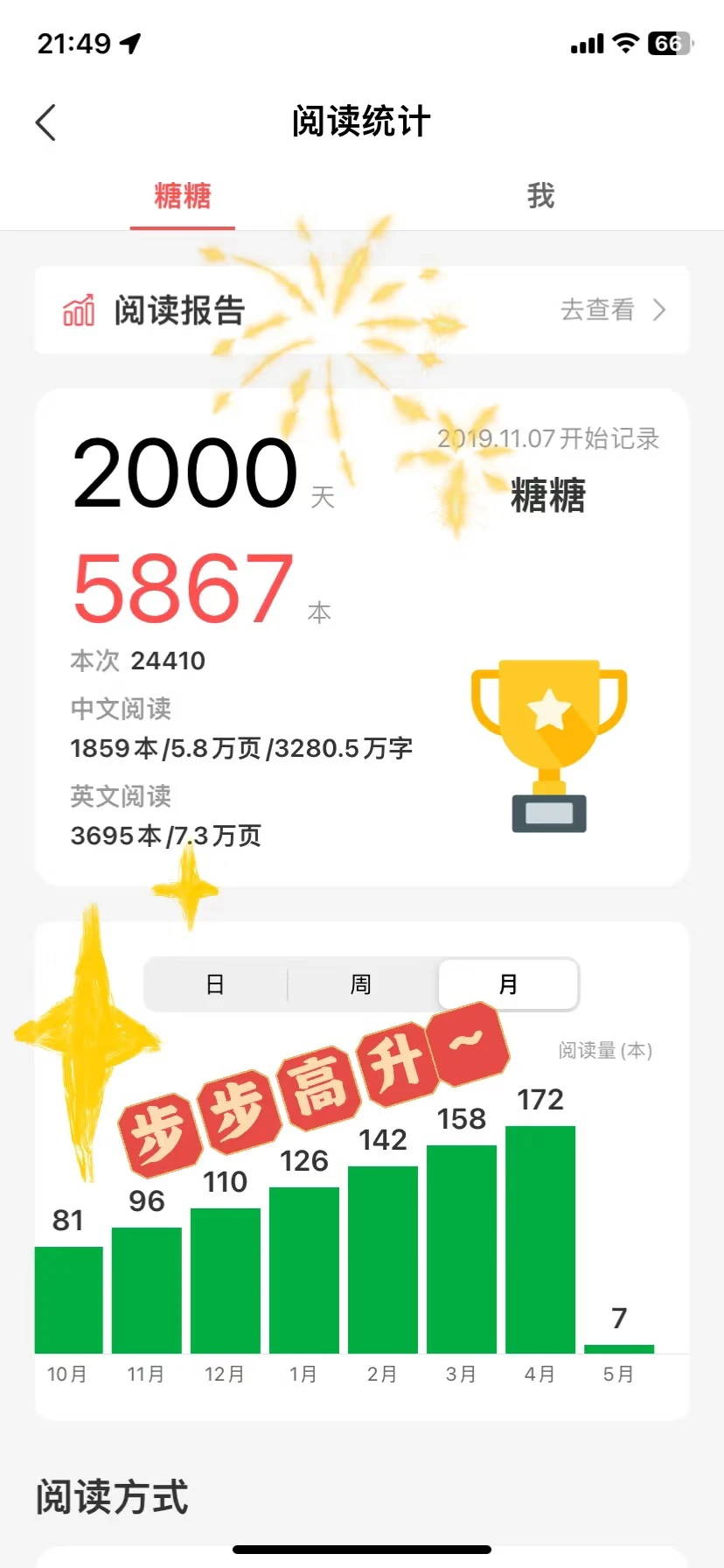Select the 糖糖 tab
This screenshot has height=1568, width=724.
point(183,196)
